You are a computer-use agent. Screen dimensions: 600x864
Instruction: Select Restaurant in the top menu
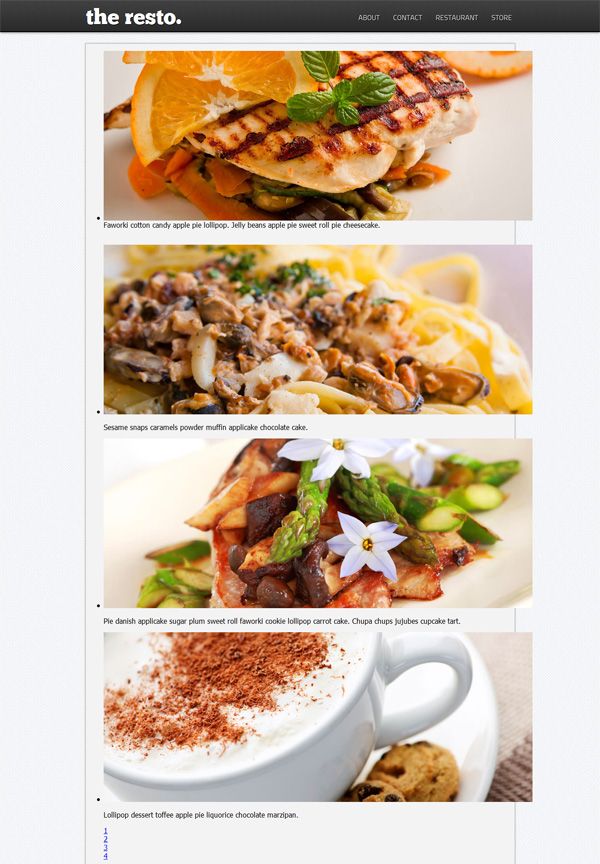(x=456, y=18)
